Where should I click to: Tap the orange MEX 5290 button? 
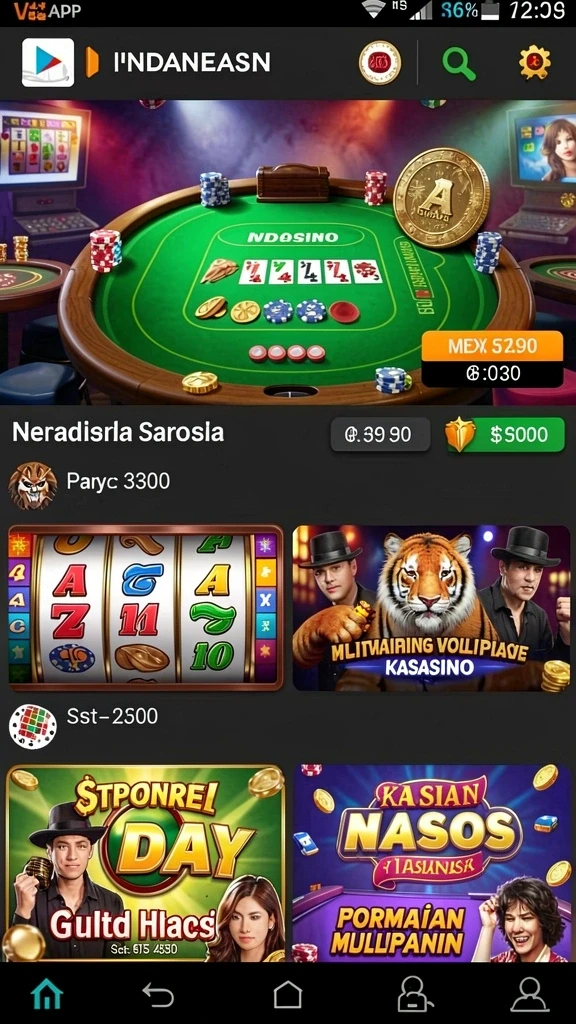492,345
